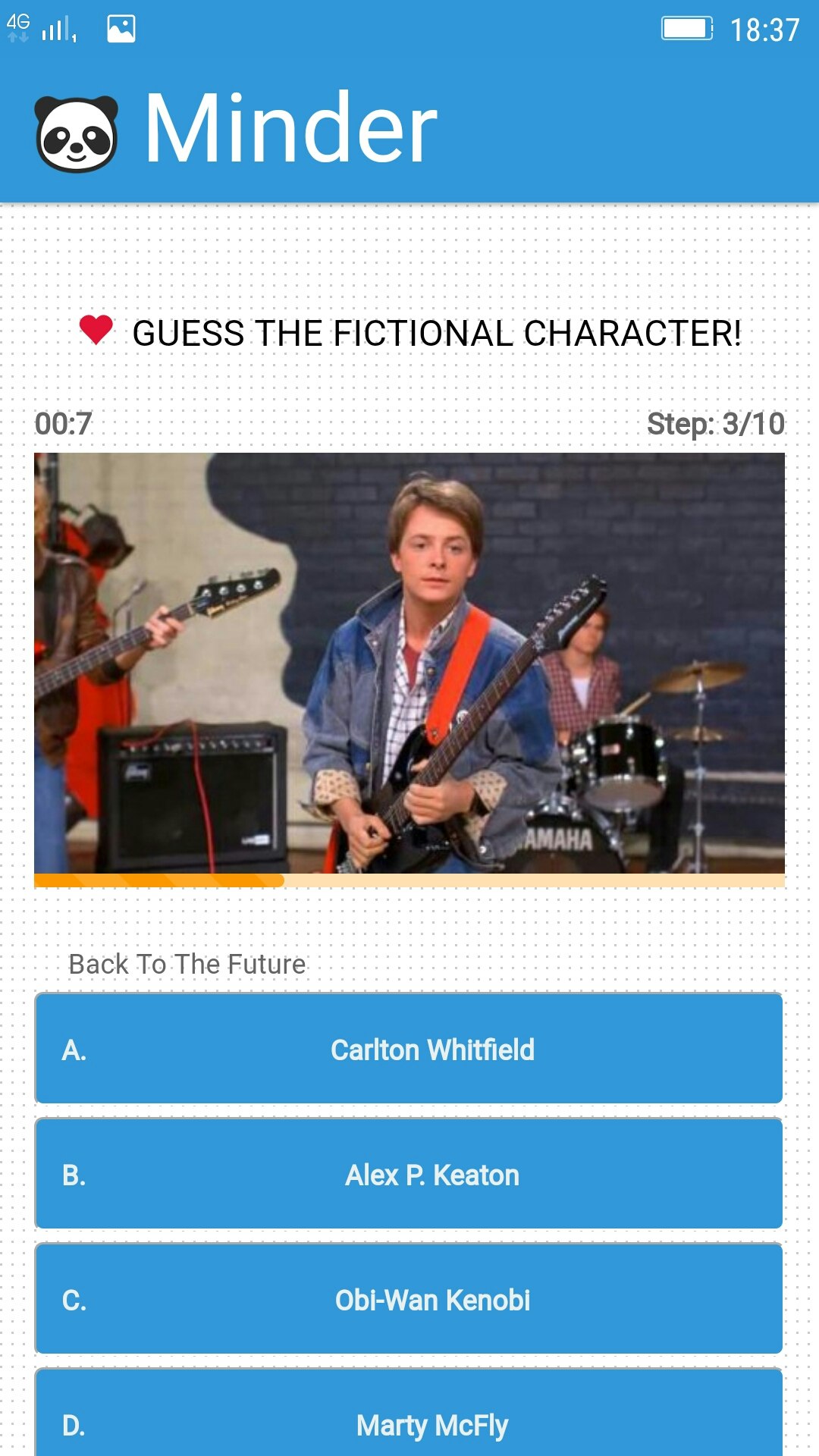The width and height of the screenshot is (819, 1456).
Task: Choose answer B, Alex P. Keaton
Action: pos(409,1174)
